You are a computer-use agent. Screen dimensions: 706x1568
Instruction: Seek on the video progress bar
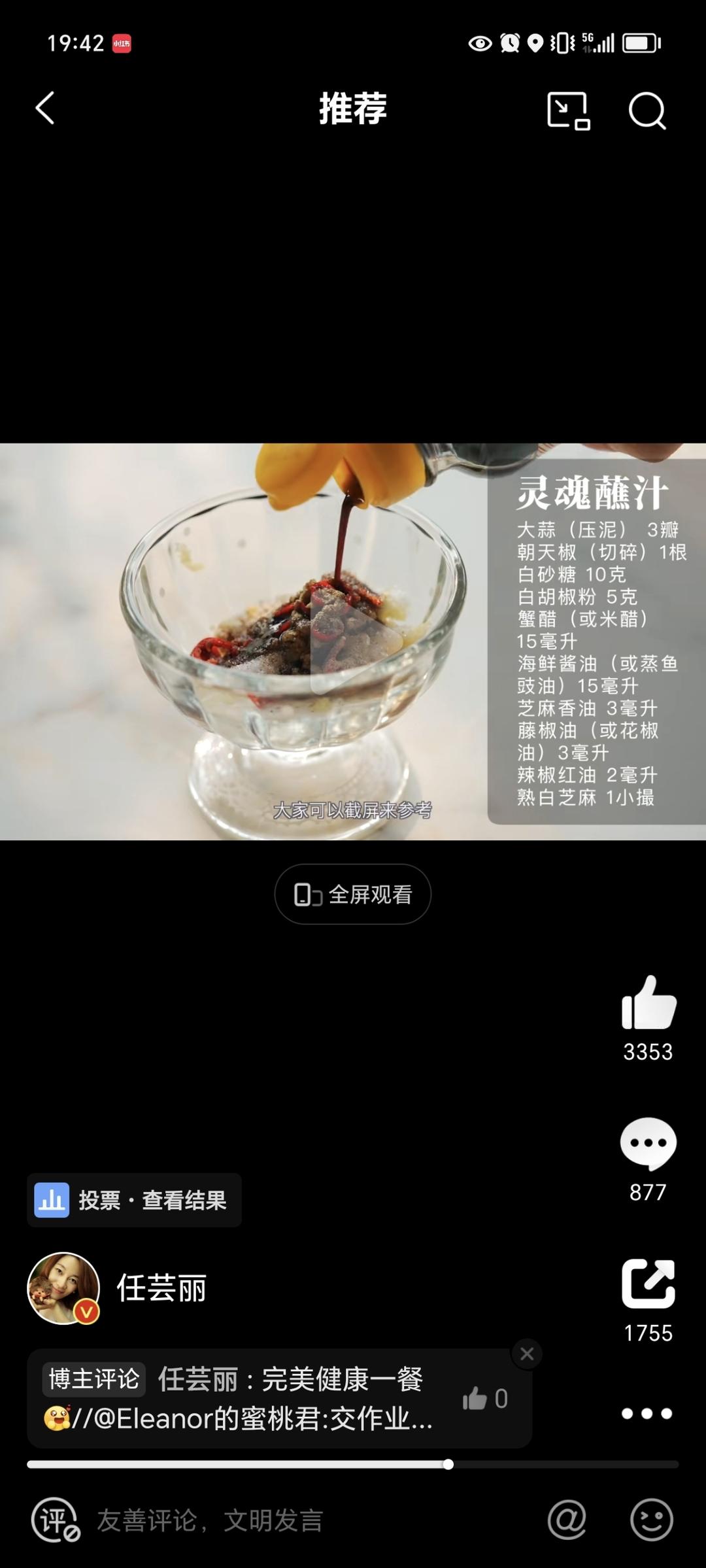click(353, 1465)
